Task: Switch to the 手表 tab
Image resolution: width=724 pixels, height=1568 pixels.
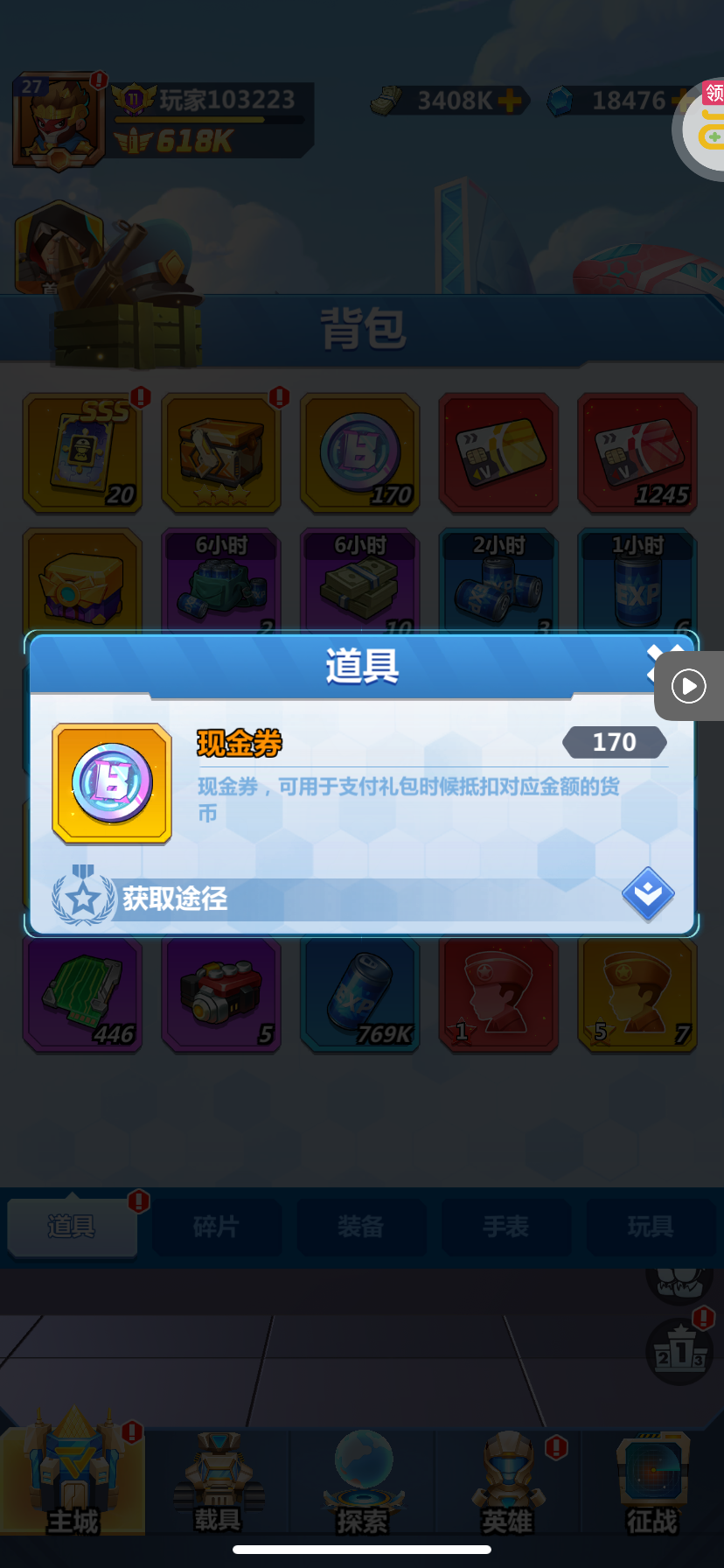Action: point(505,1227)
